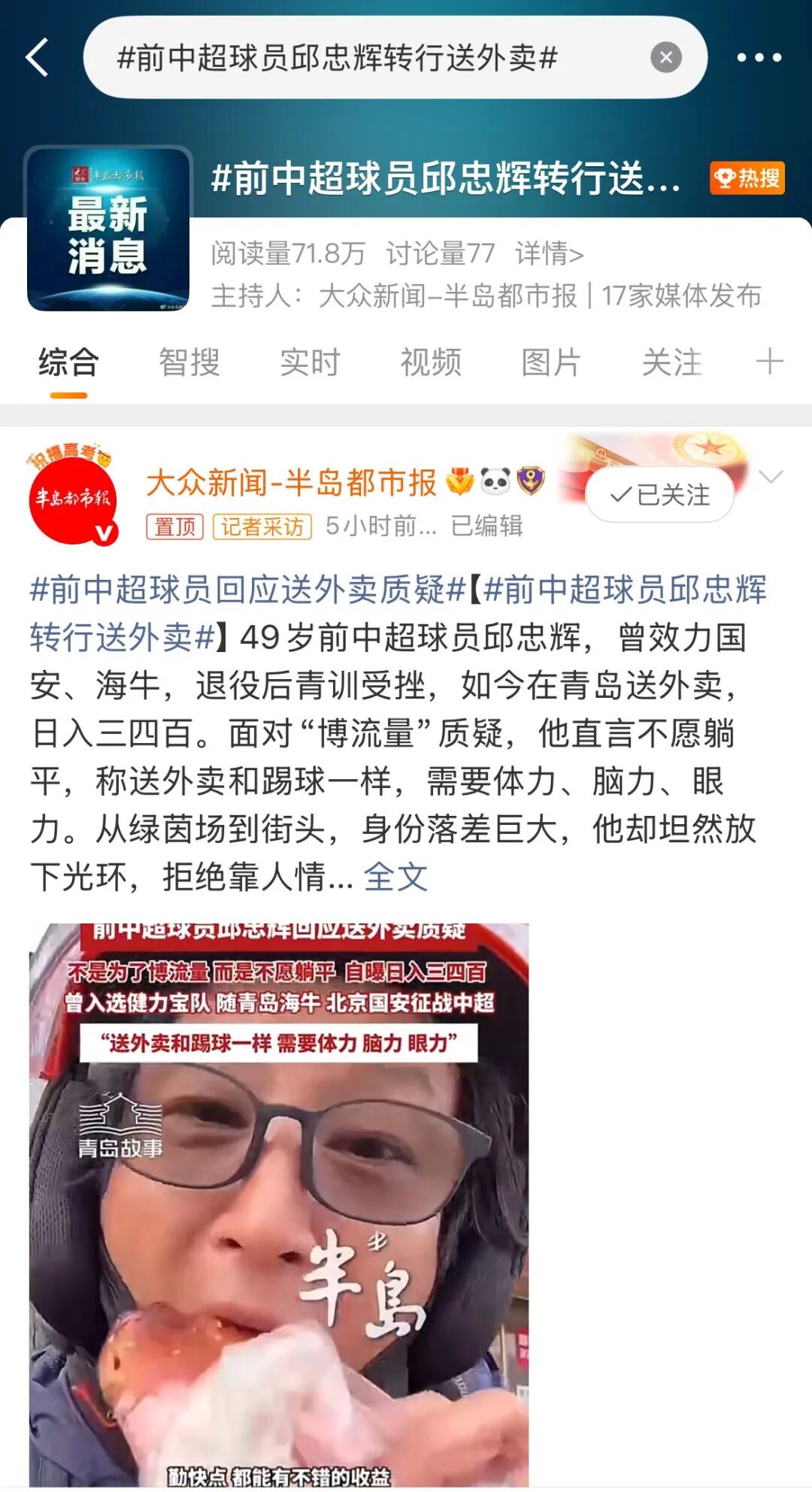Tap the 已关注 button to unfollow

pyautogui.click(x=660, y=495)
